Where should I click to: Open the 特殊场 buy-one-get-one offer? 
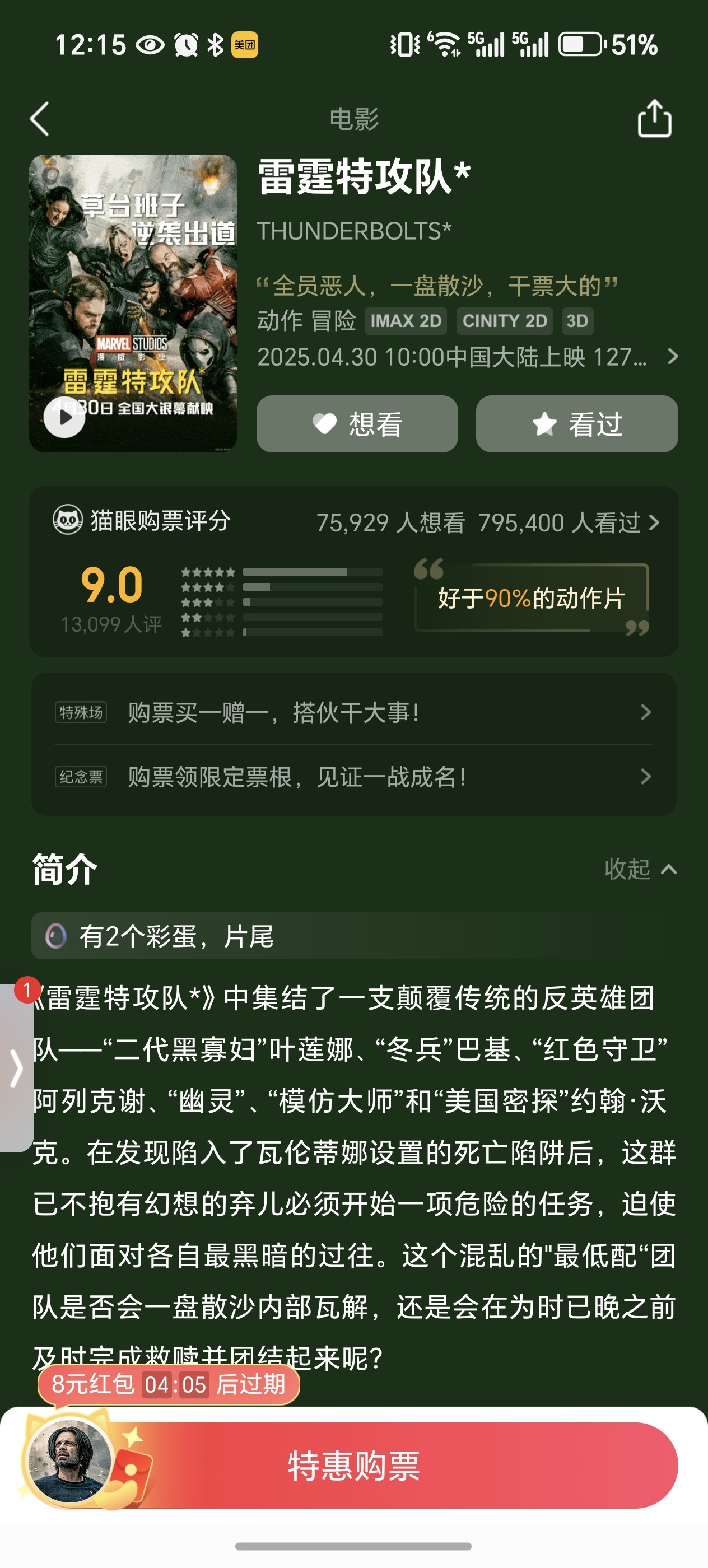(x=353, y=712)
